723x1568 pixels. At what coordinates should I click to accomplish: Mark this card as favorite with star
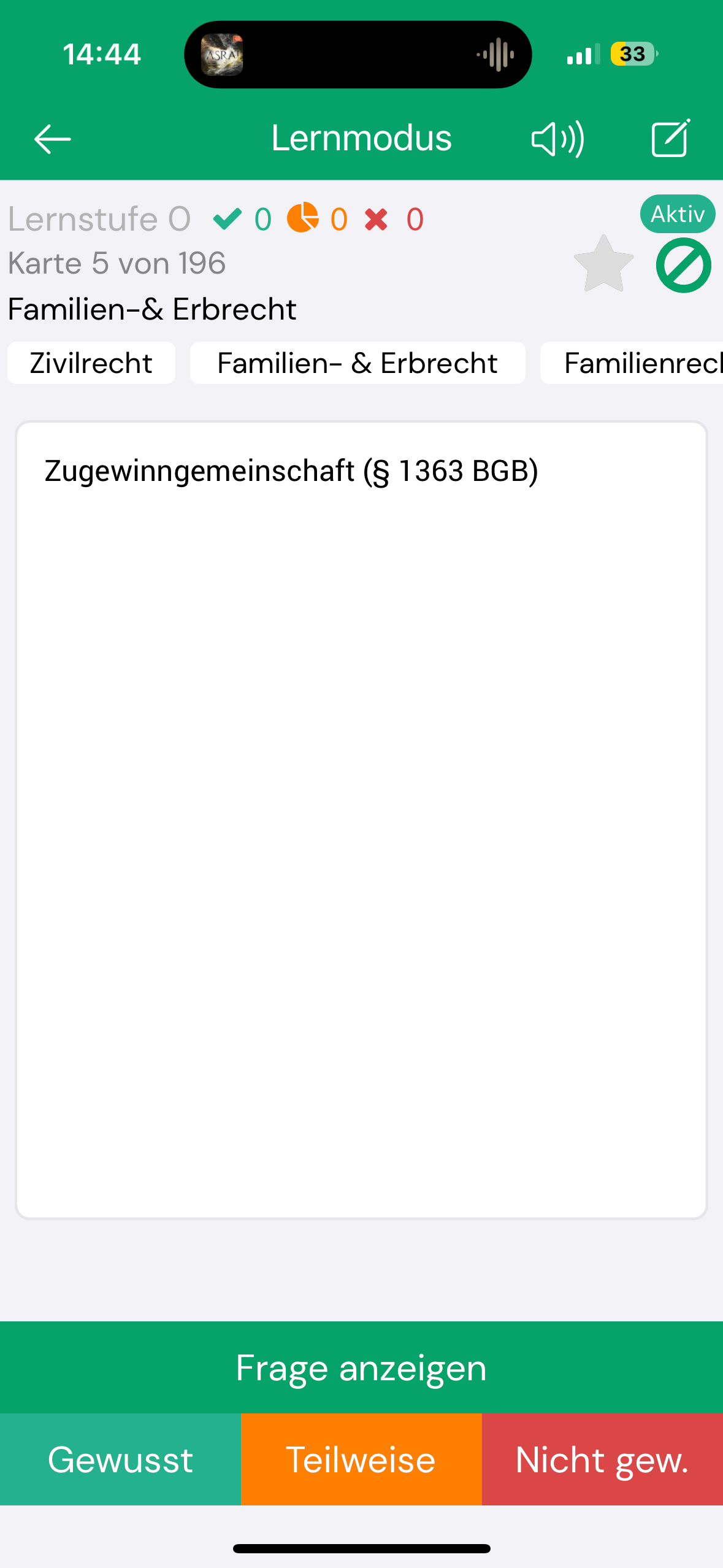[603, 265]
